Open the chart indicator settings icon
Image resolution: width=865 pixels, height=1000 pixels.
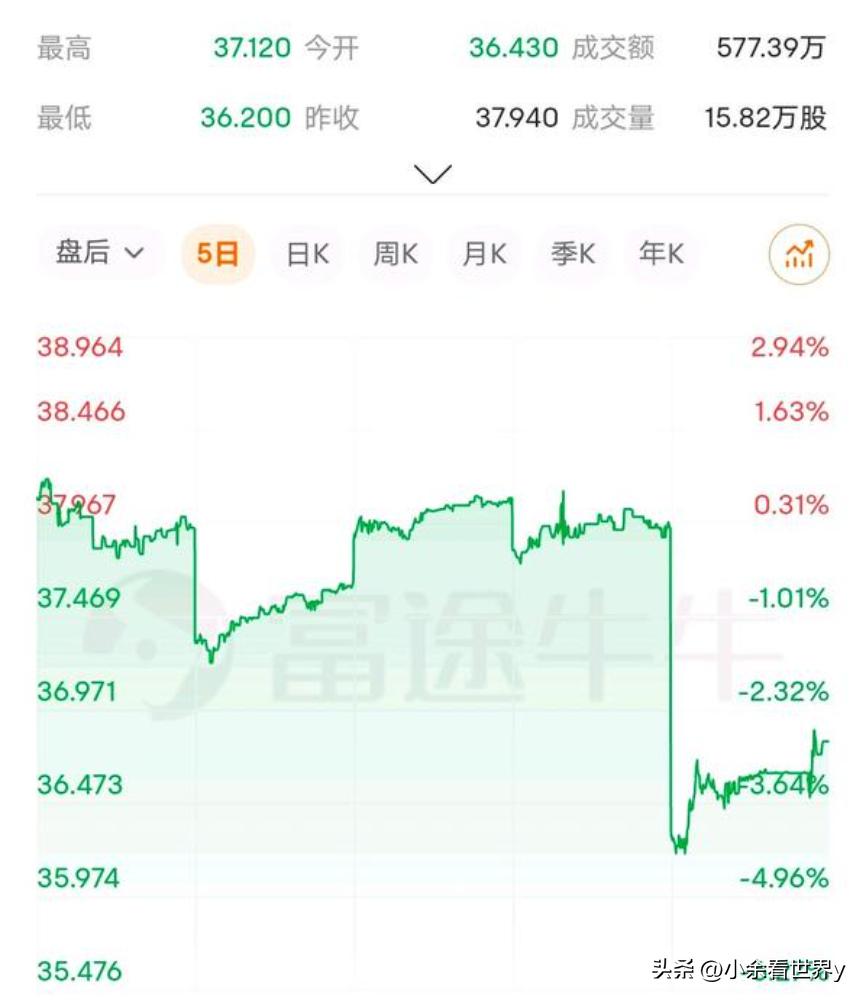[x=798, y=254]
